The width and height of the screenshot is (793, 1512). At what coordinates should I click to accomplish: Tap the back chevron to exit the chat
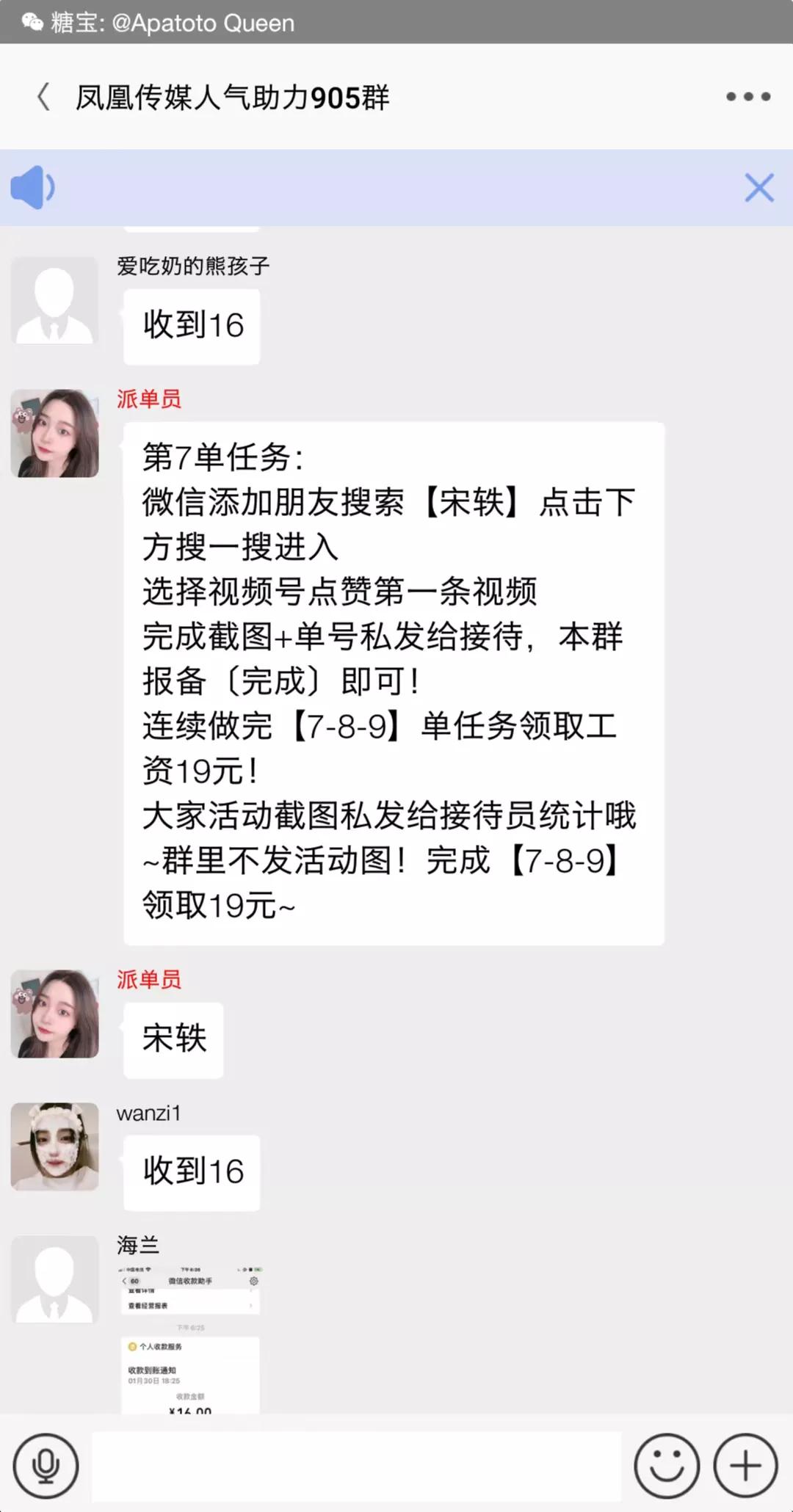tap(42, 96)
